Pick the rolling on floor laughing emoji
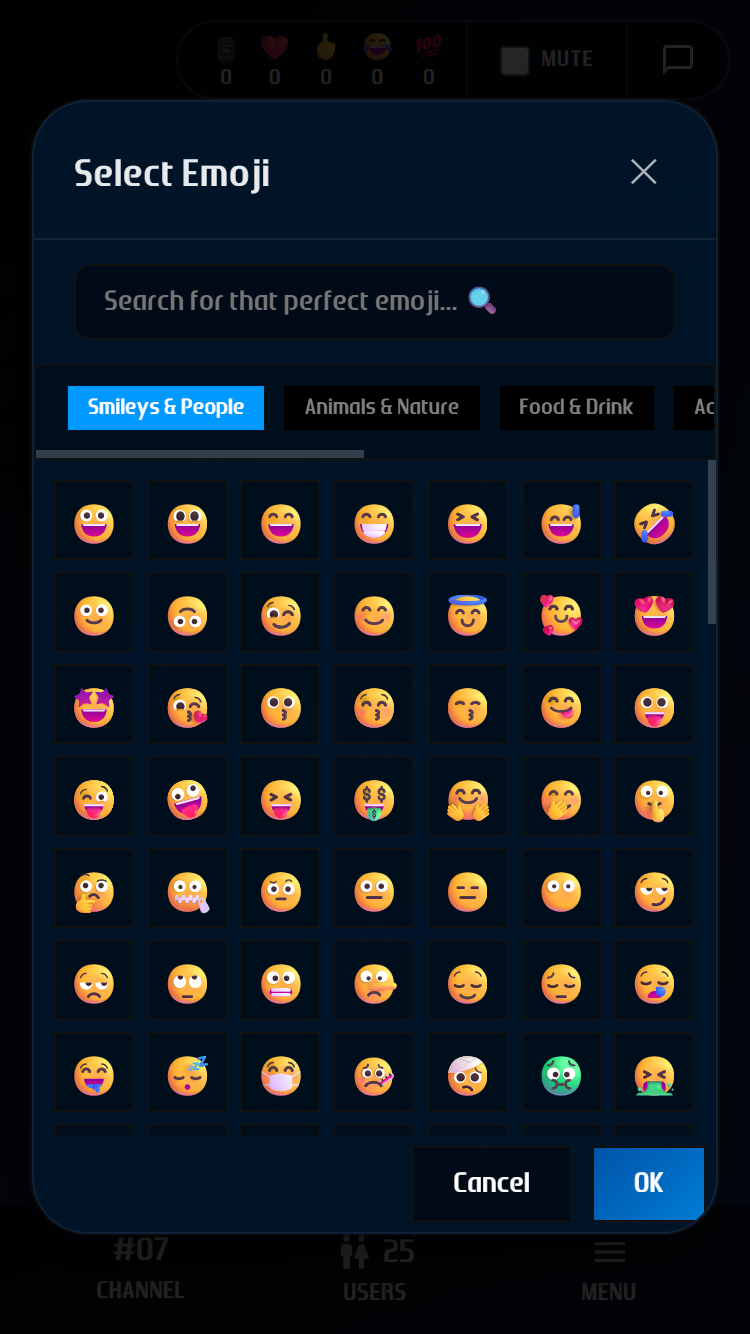The height and width of the screenshot is (1334, 750). click(654, 524)
